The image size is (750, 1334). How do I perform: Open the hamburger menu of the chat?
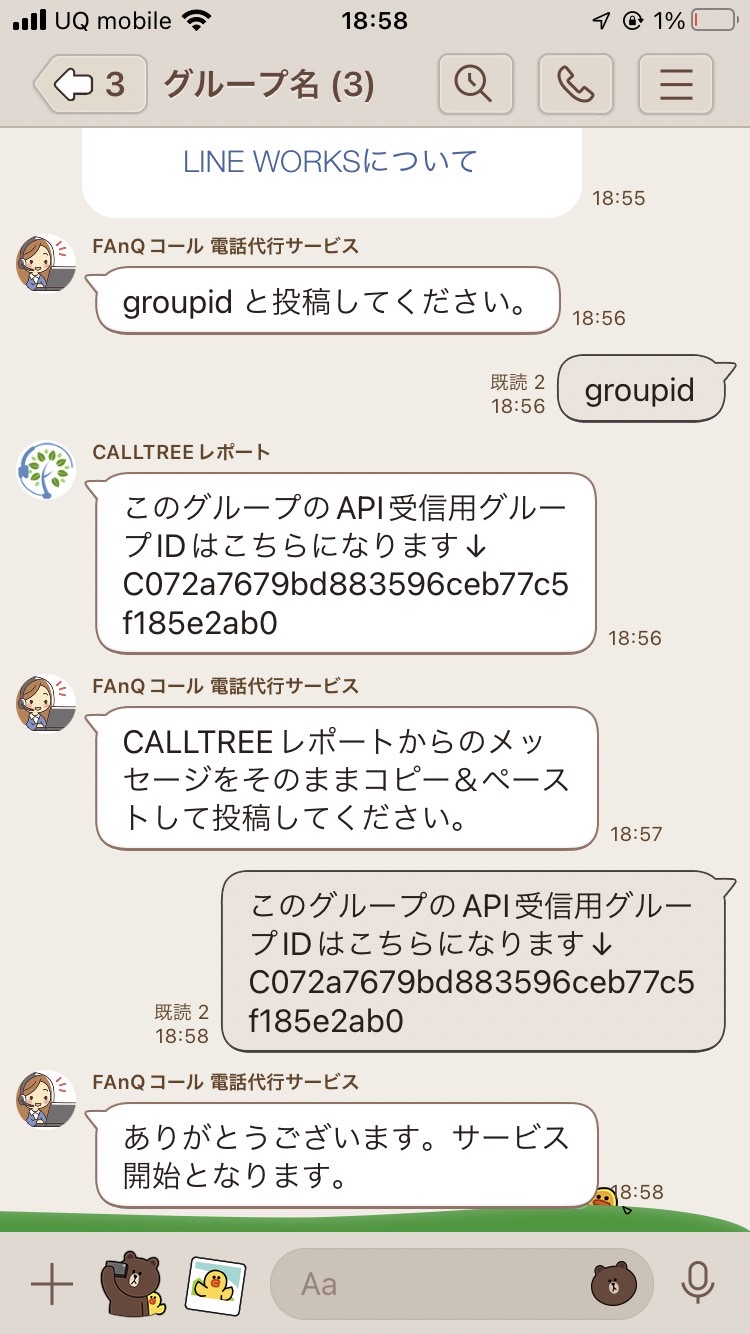coord(676,85)
